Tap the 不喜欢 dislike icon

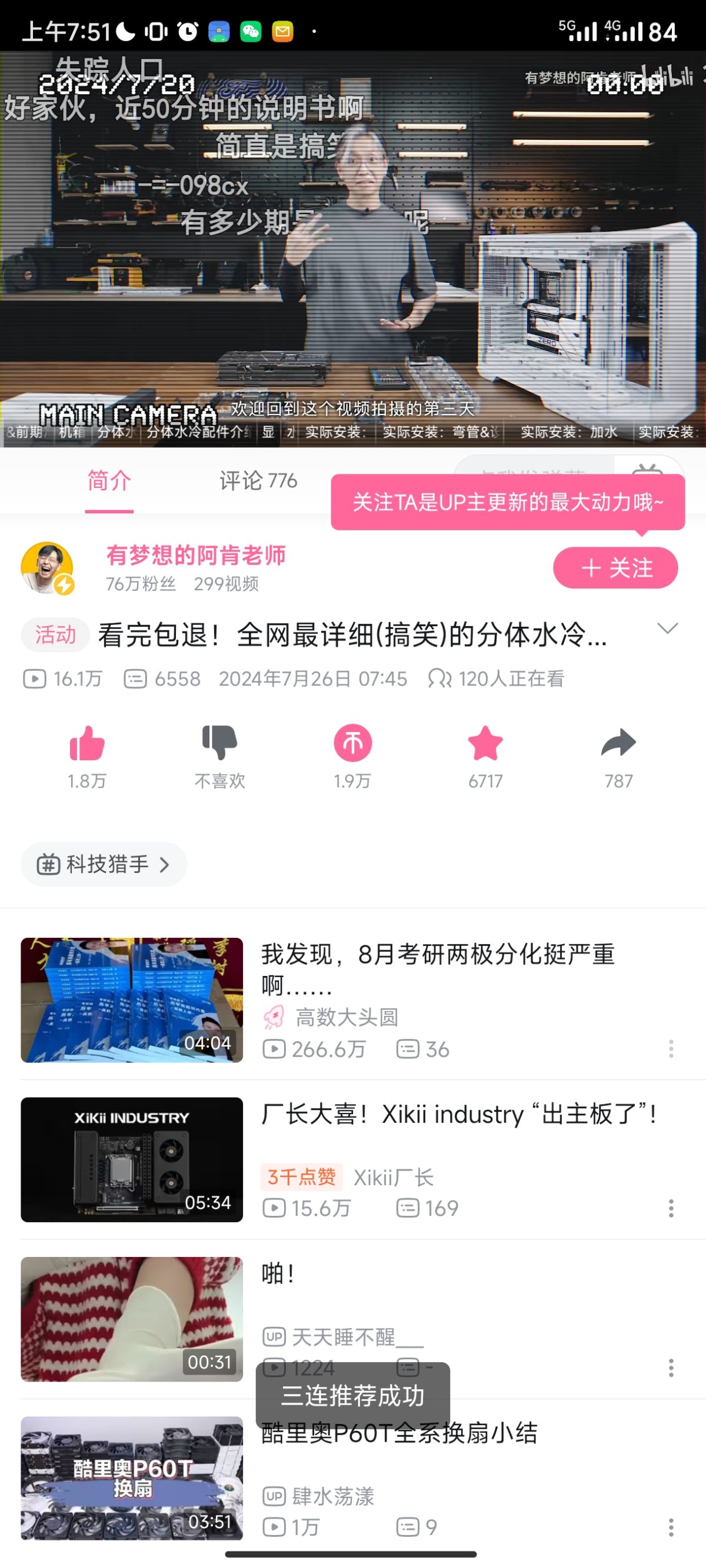pyautogui.click(x=219, y=744)
